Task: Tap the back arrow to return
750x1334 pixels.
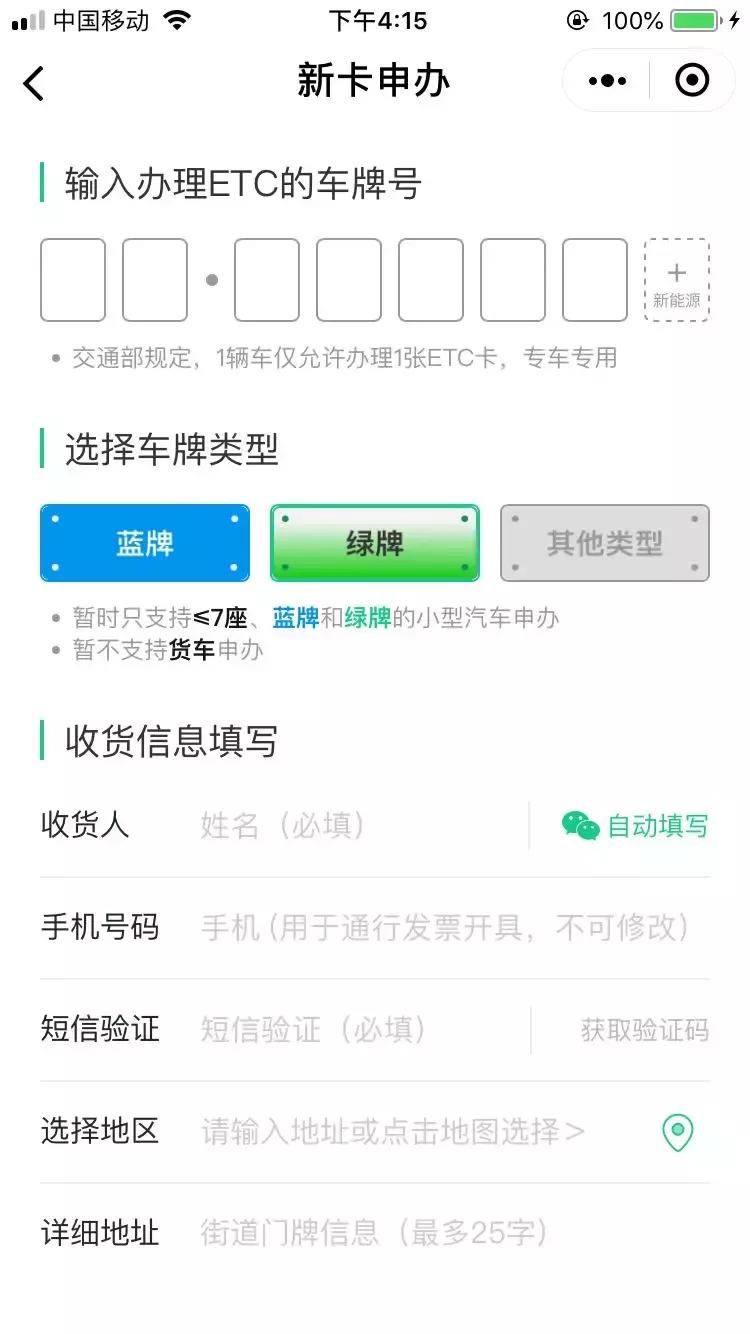Action: pos(35,82)
